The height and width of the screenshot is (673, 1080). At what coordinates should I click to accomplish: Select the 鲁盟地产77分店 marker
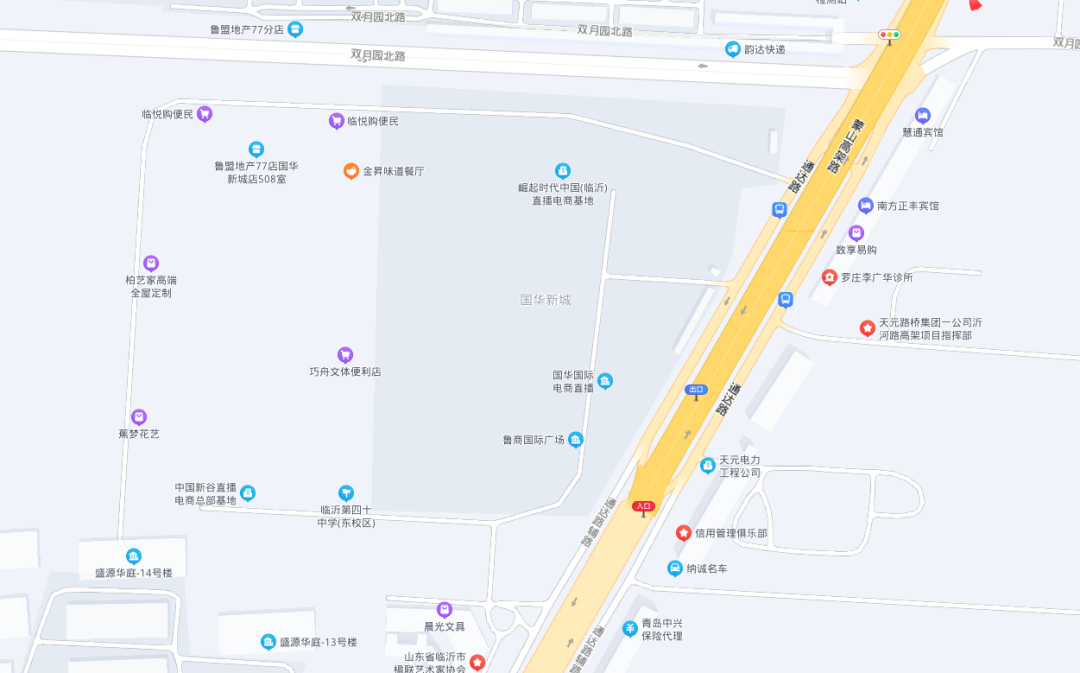(x=294, y=29)
